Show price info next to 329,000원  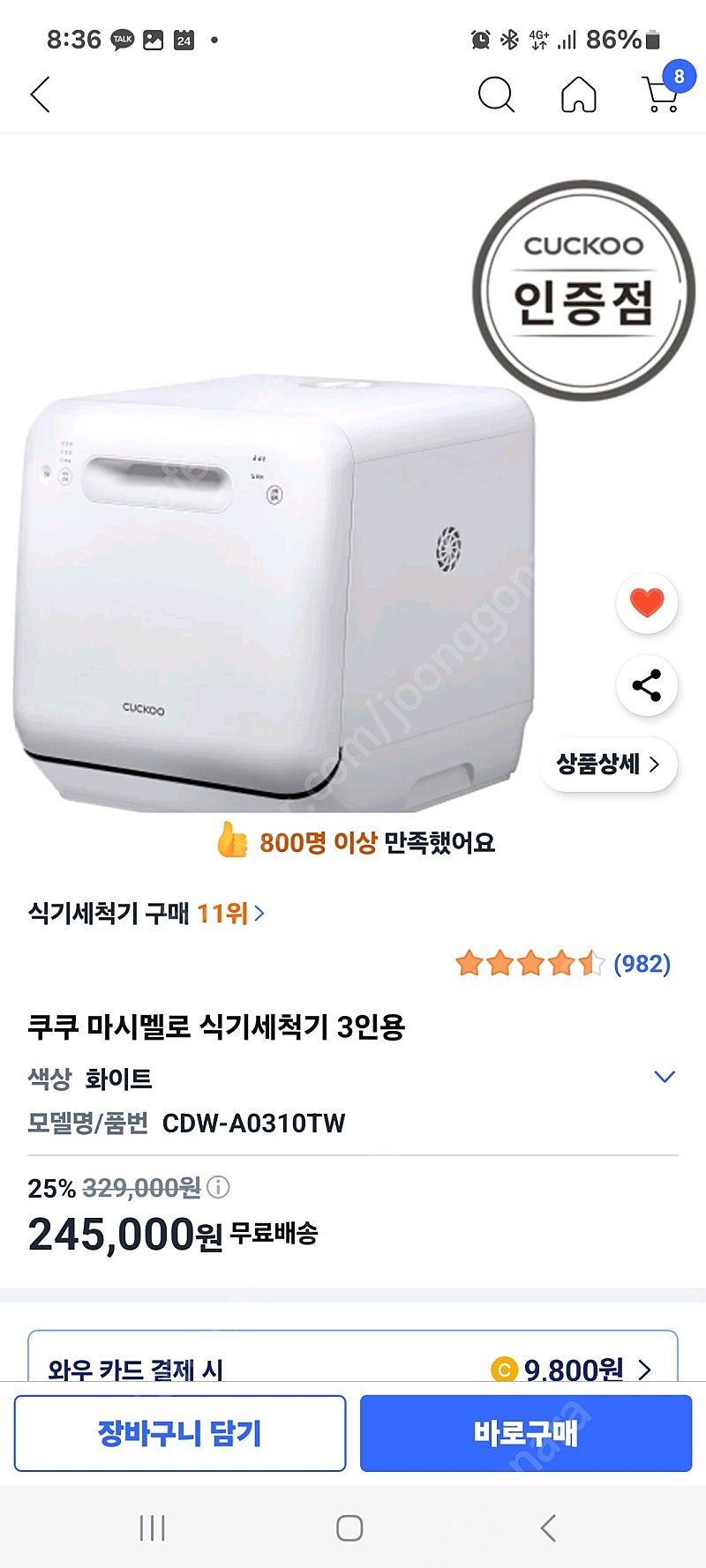click(x=218, y=1188)
